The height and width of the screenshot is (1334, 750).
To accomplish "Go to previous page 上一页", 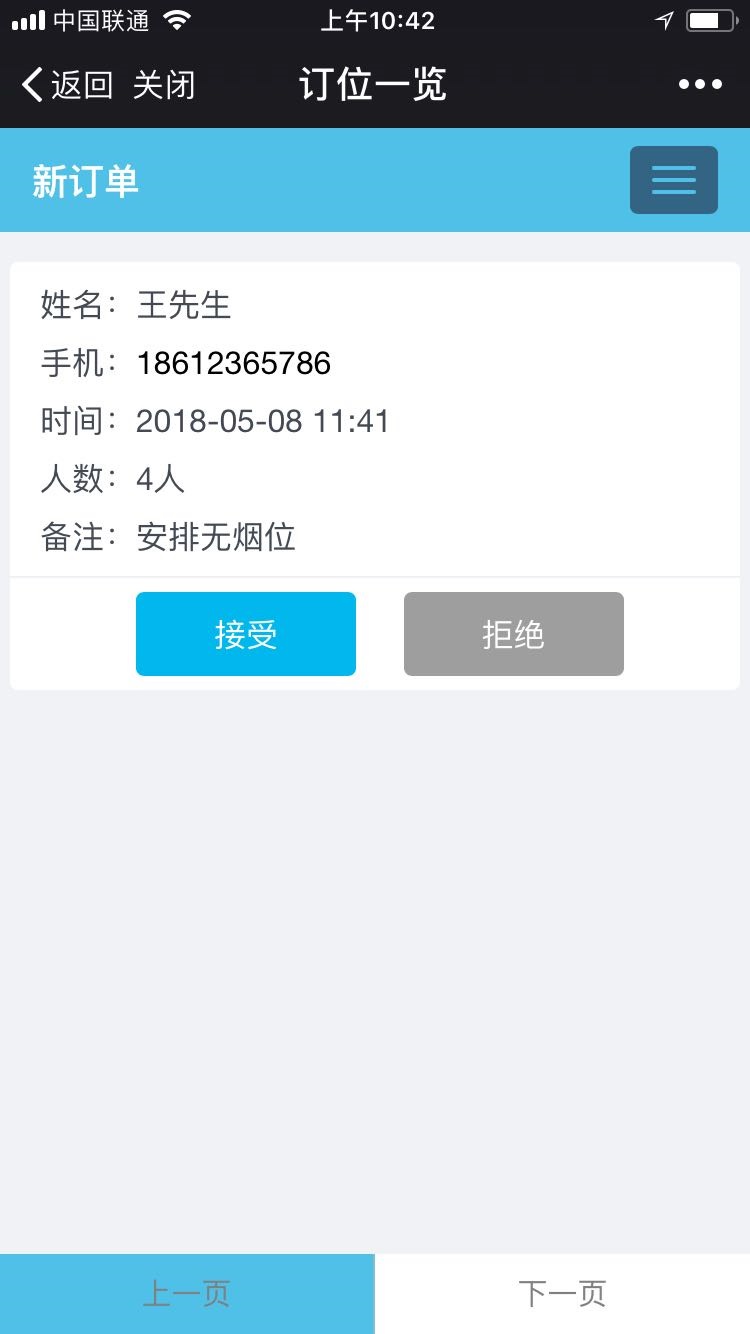I will [187, 1294].
